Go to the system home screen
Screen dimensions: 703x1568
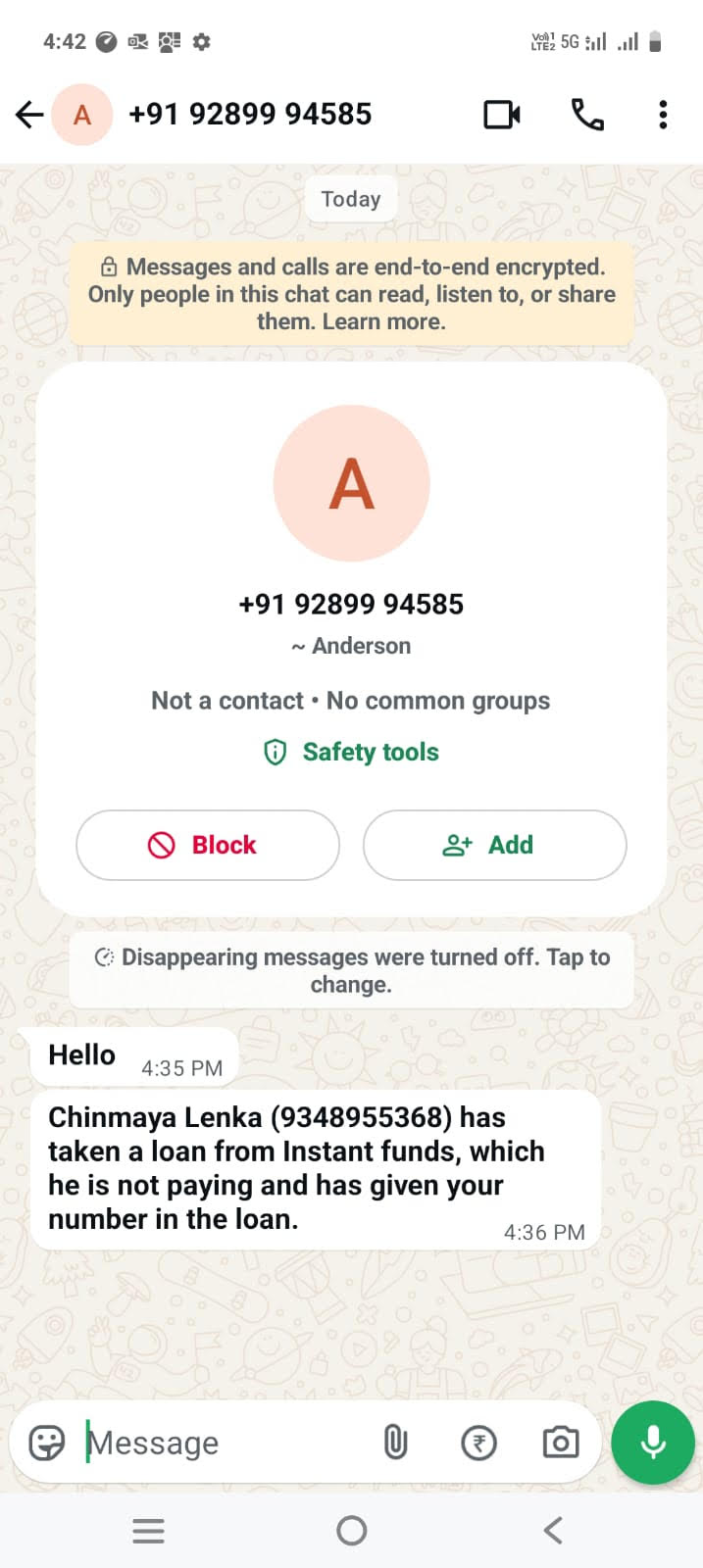351,1530
